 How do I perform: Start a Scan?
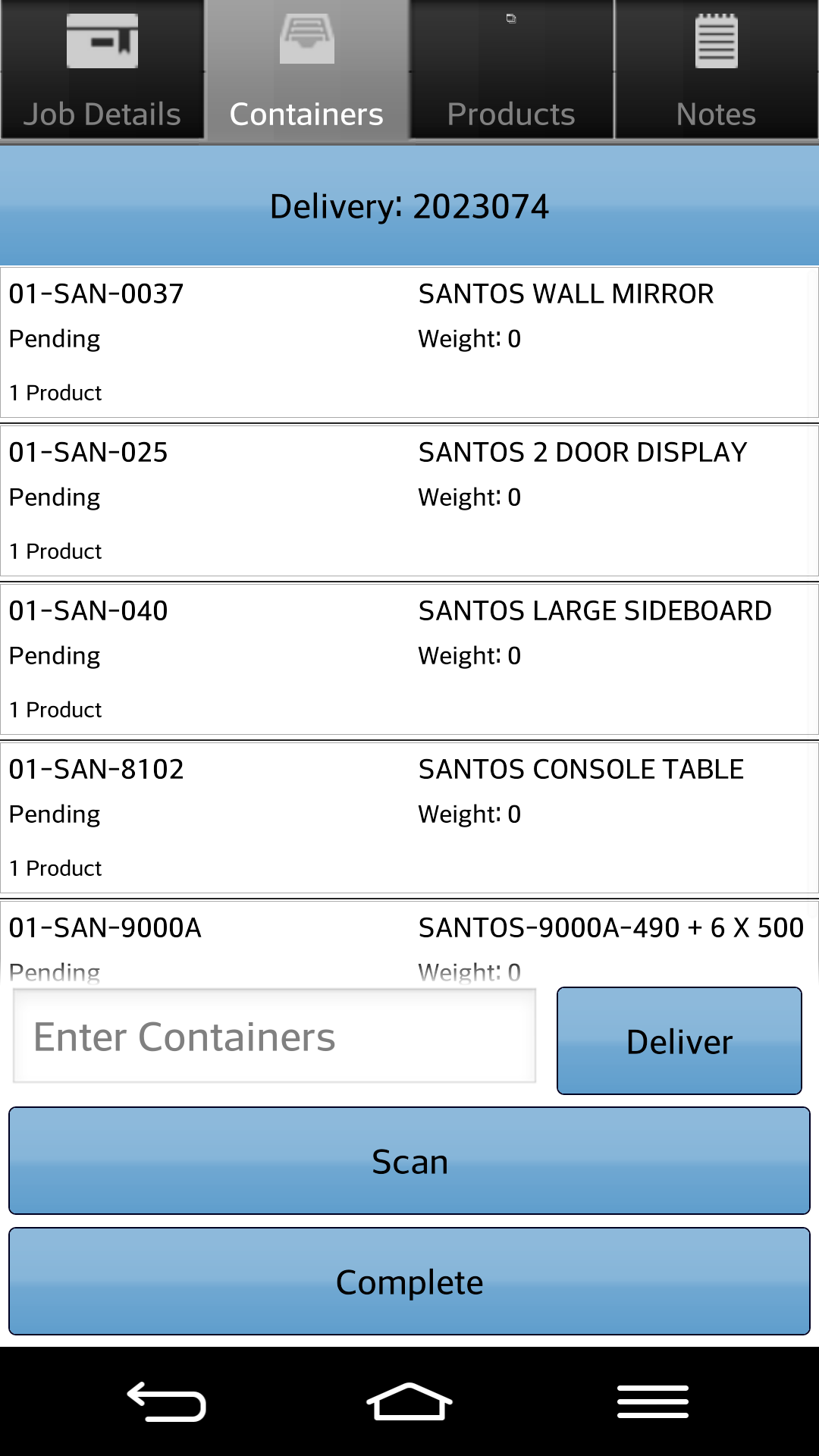click(x=409, y=1161)
